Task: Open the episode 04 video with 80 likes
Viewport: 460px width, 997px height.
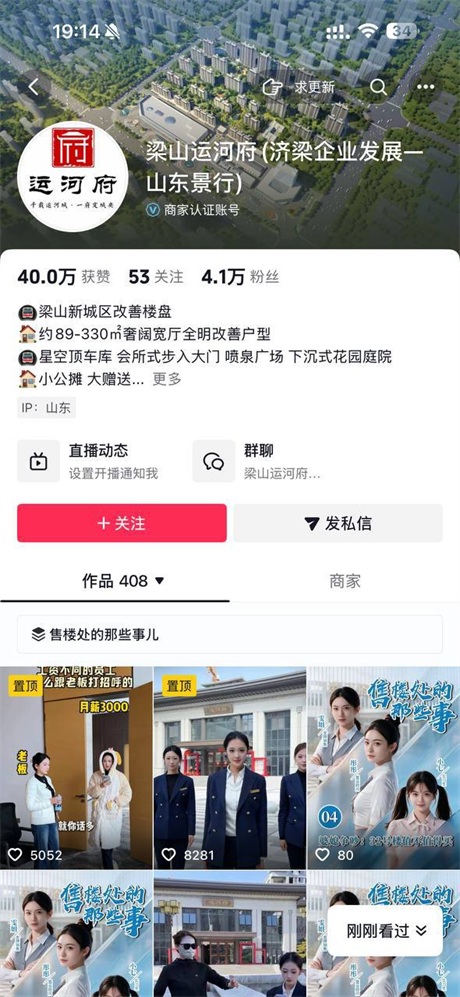Action: click(384, 767)
